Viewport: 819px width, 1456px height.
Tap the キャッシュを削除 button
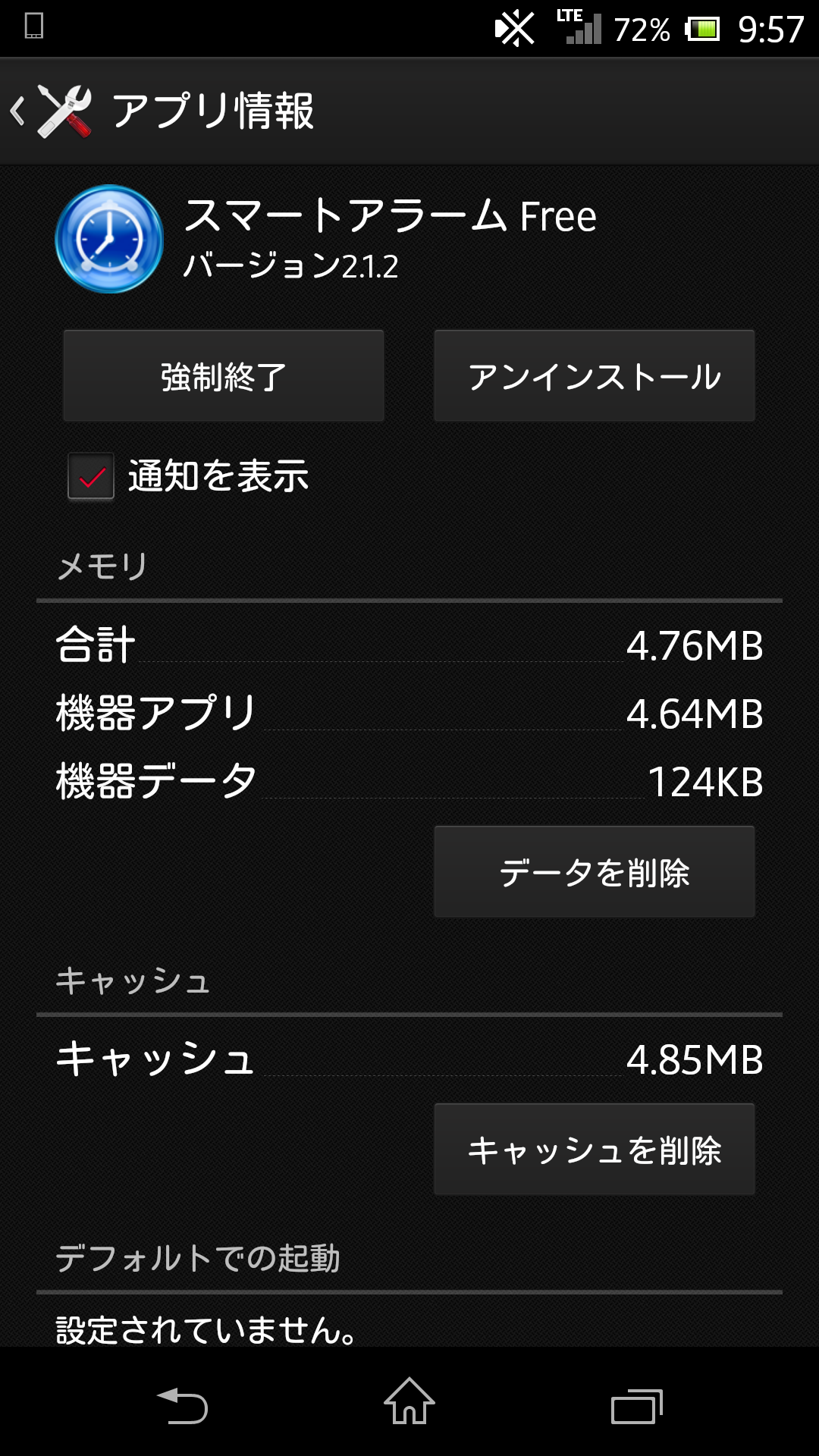(x=595, y=1150)
